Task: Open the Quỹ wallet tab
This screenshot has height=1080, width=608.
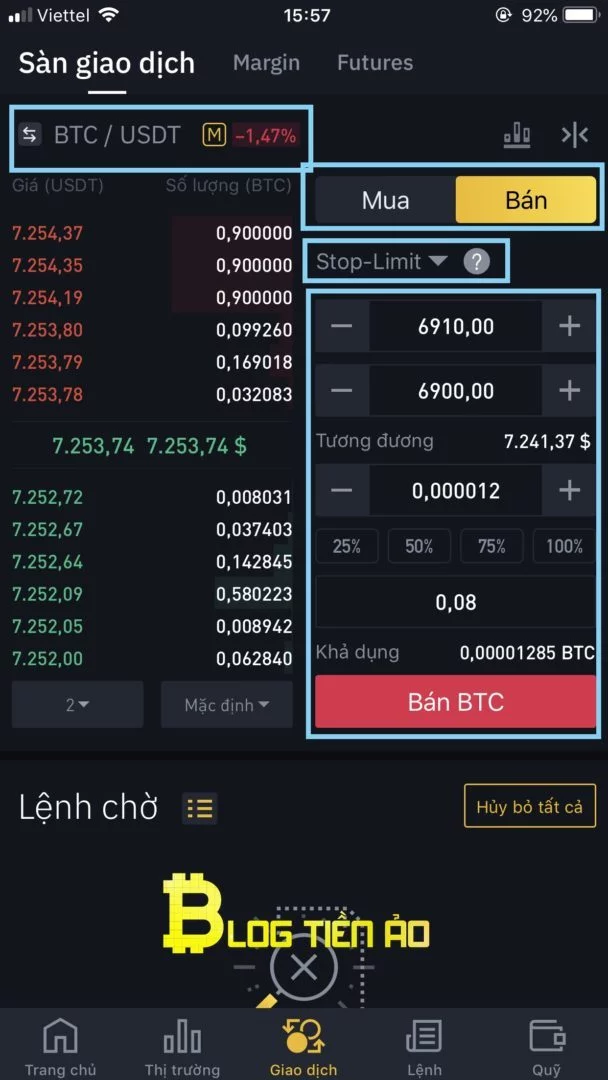Action: (547, 1047)
